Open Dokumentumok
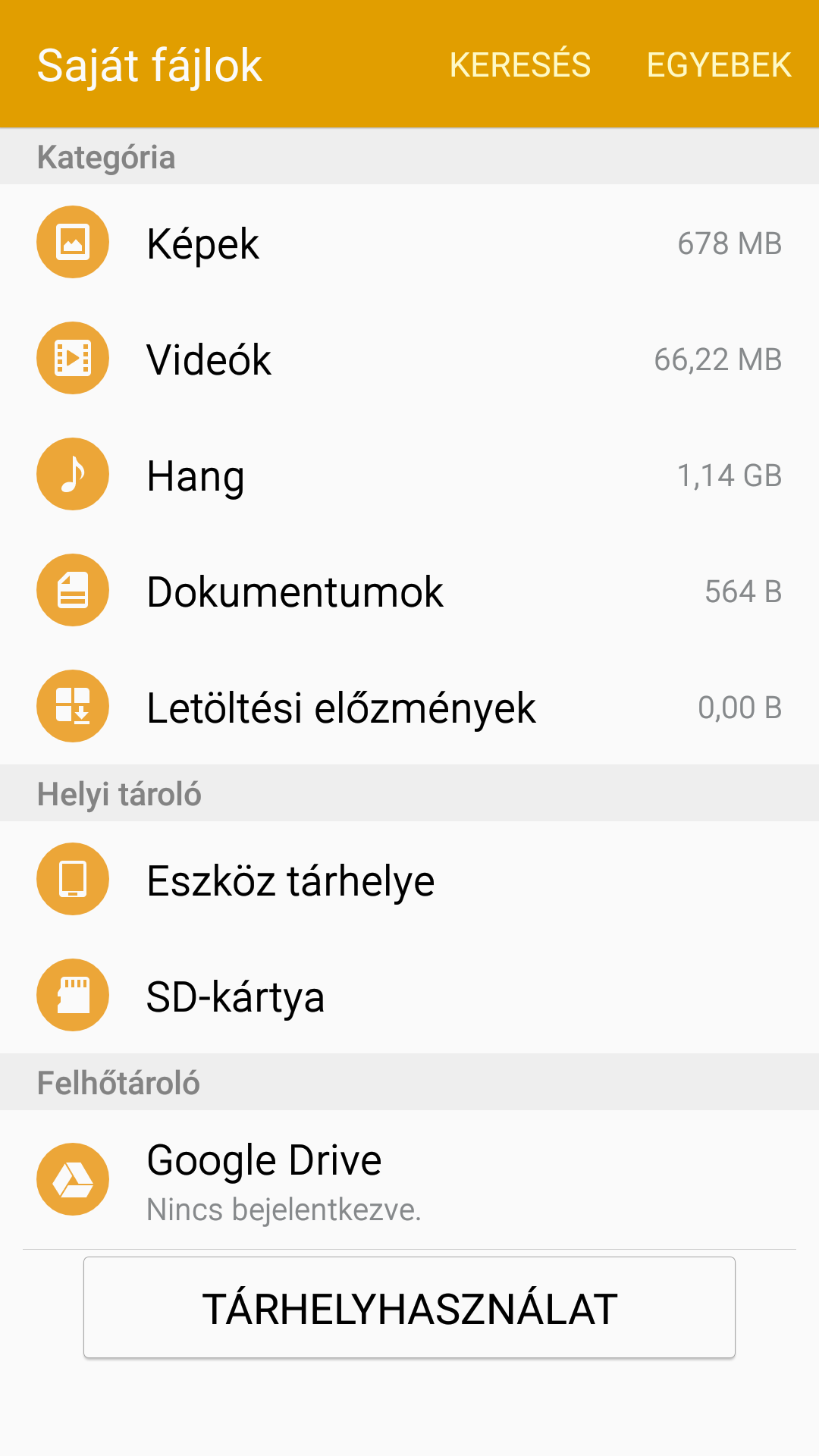Image resolution: width=819 pixels, height=1456 pixels. tap(409, 591)
